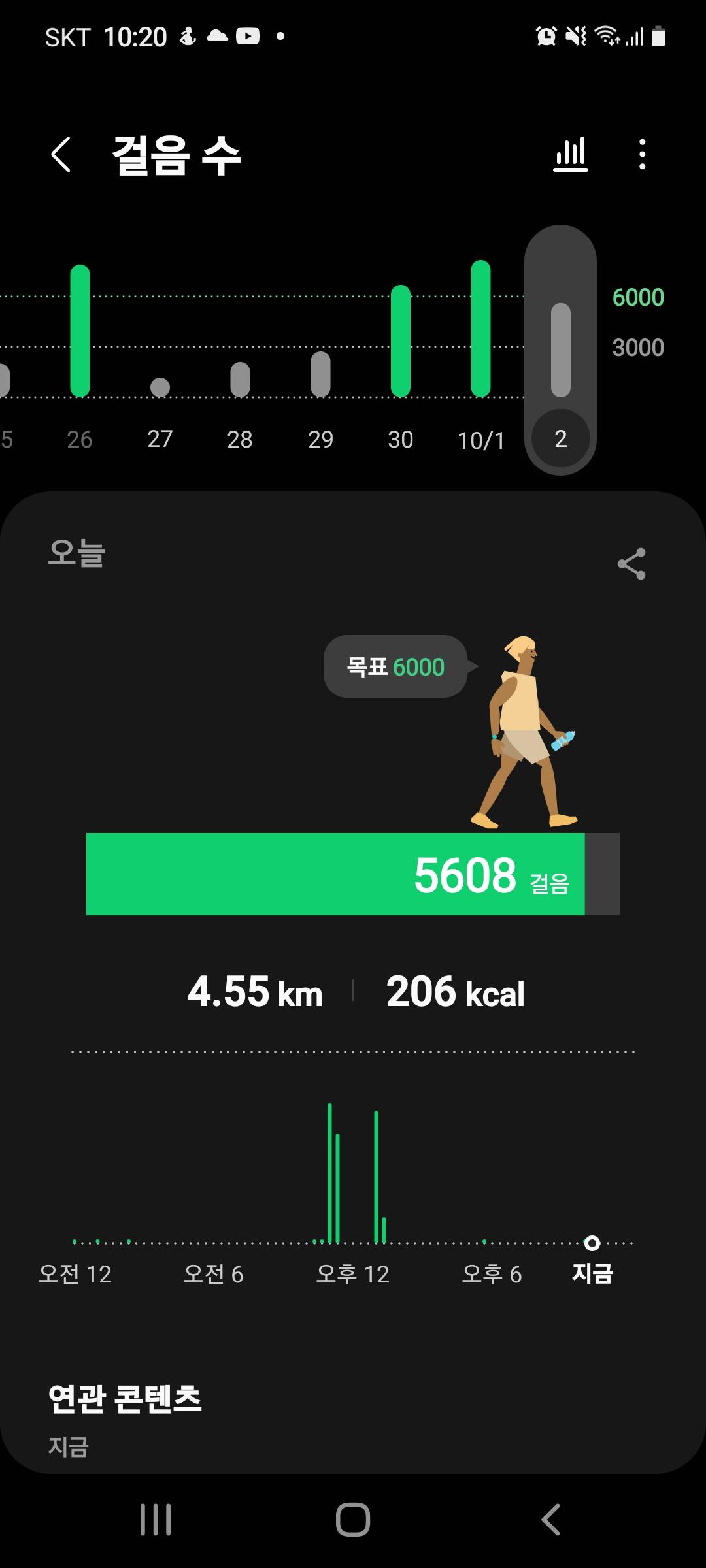Select the step bar for day 29
706x1568 pixels.
(320, 374)
